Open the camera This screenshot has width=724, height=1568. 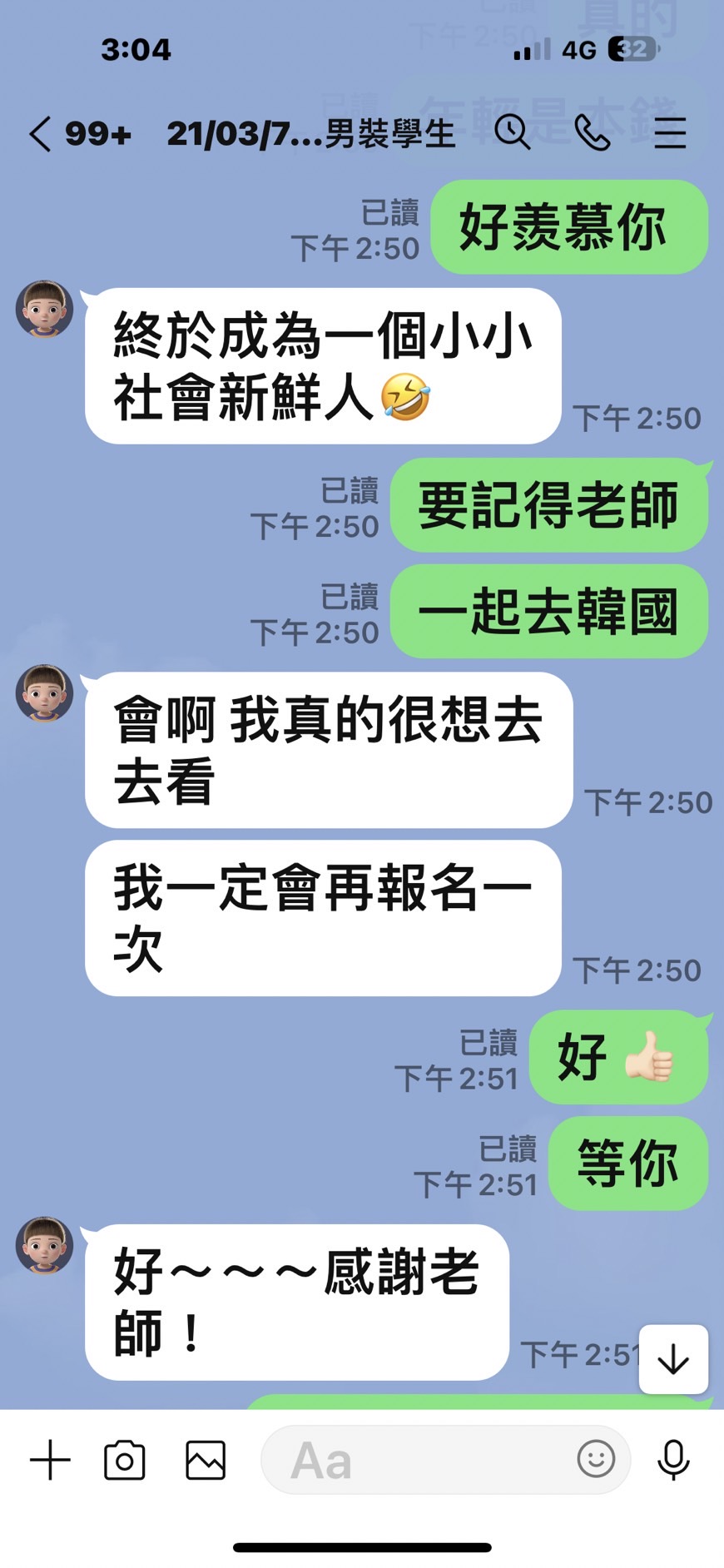(125, 1460)
